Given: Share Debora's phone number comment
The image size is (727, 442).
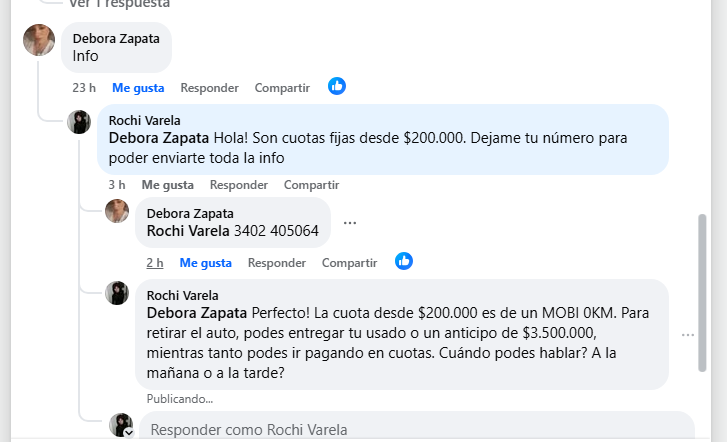Looking at the screenshot, I should 349,263.
